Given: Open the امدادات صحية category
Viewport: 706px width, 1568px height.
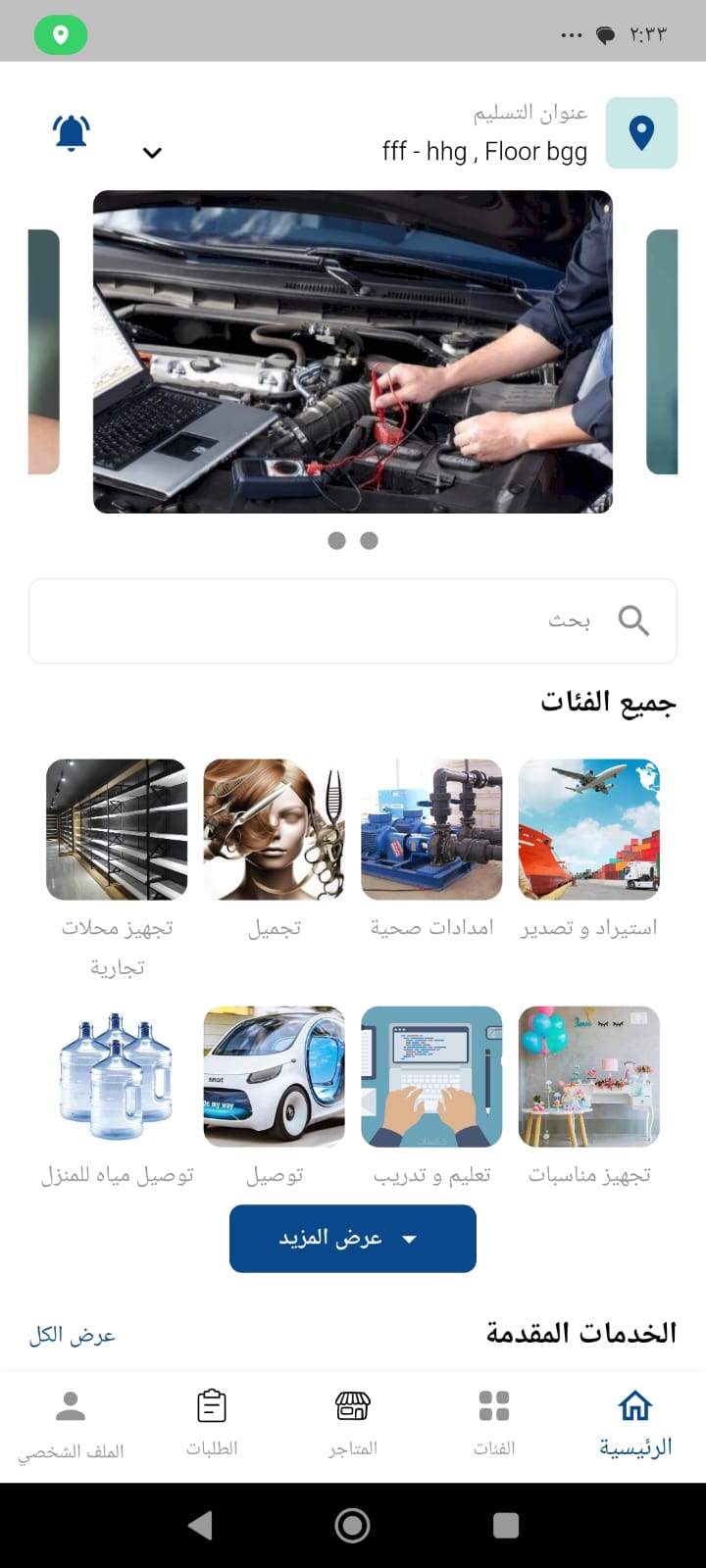Looking at the screenshot, I should 431,849.
